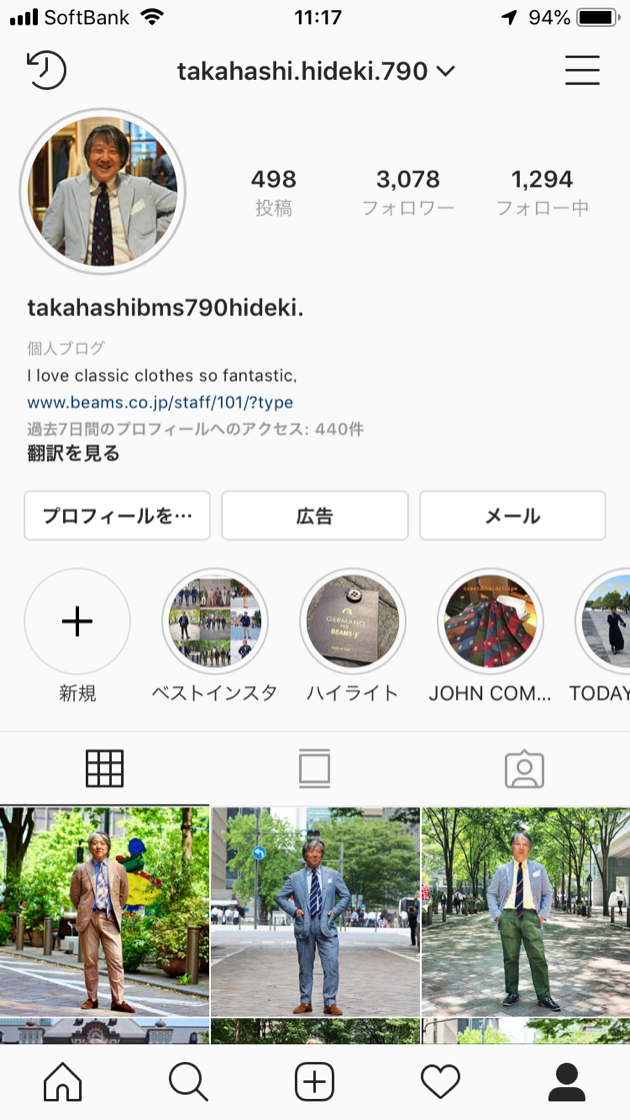Open the activity heart tab
This screenshot has height=1120, width=630.
(440, 1082)
